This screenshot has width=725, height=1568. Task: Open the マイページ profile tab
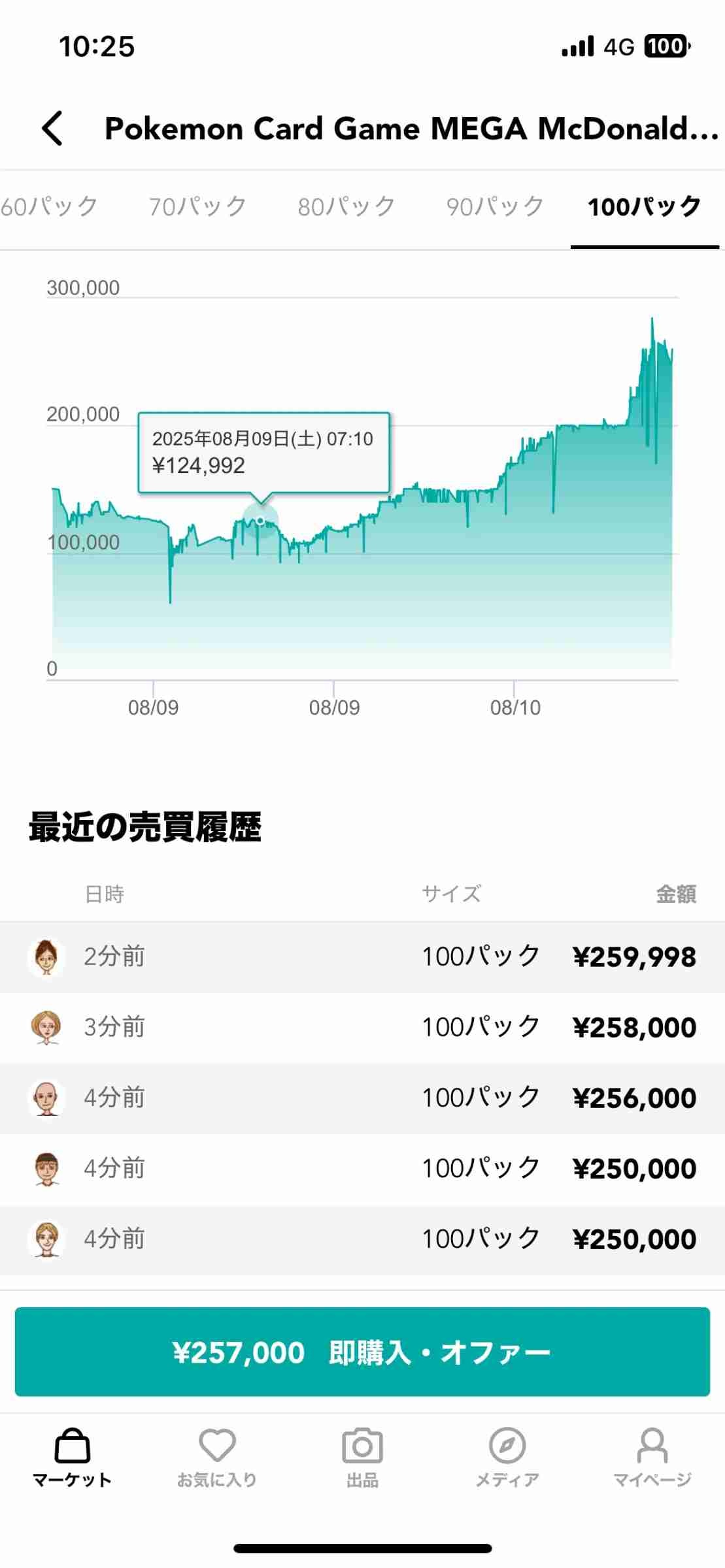tap(652, 1456)
